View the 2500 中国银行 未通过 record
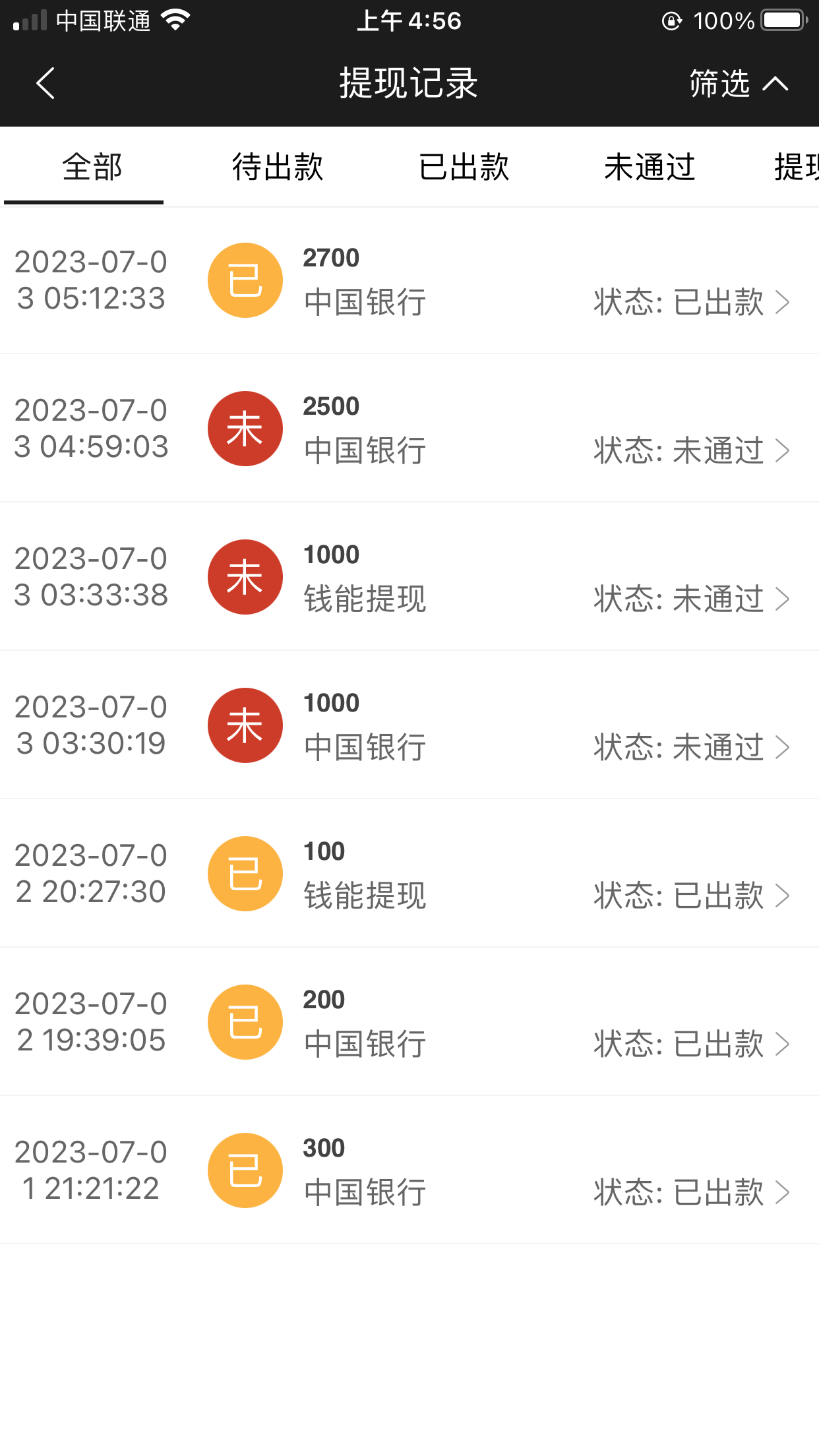819x1456 pixels. pos(409,429)
